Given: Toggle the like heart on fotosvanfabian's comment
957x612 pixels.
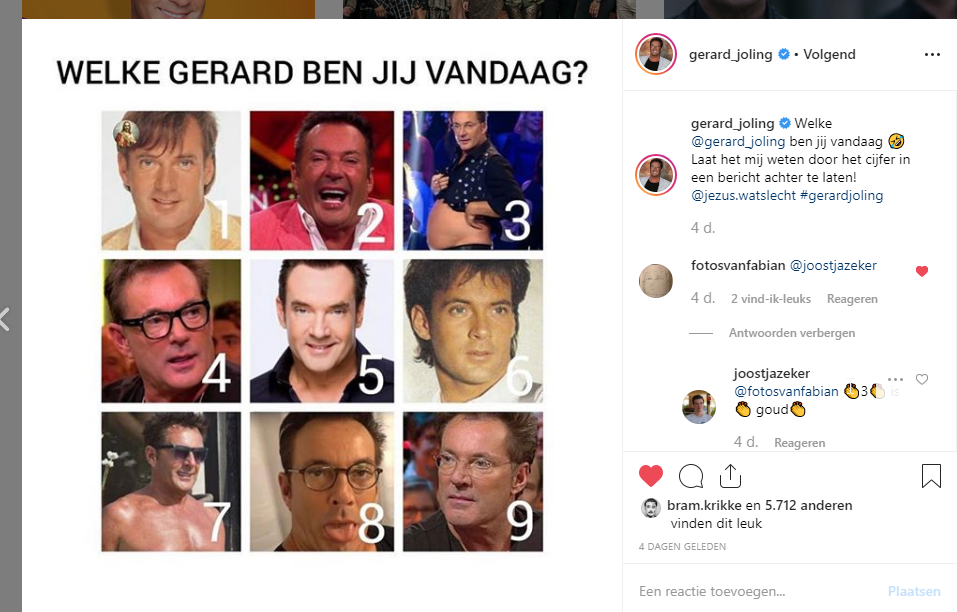Looking at the screenshot, I should pos(922,271).
